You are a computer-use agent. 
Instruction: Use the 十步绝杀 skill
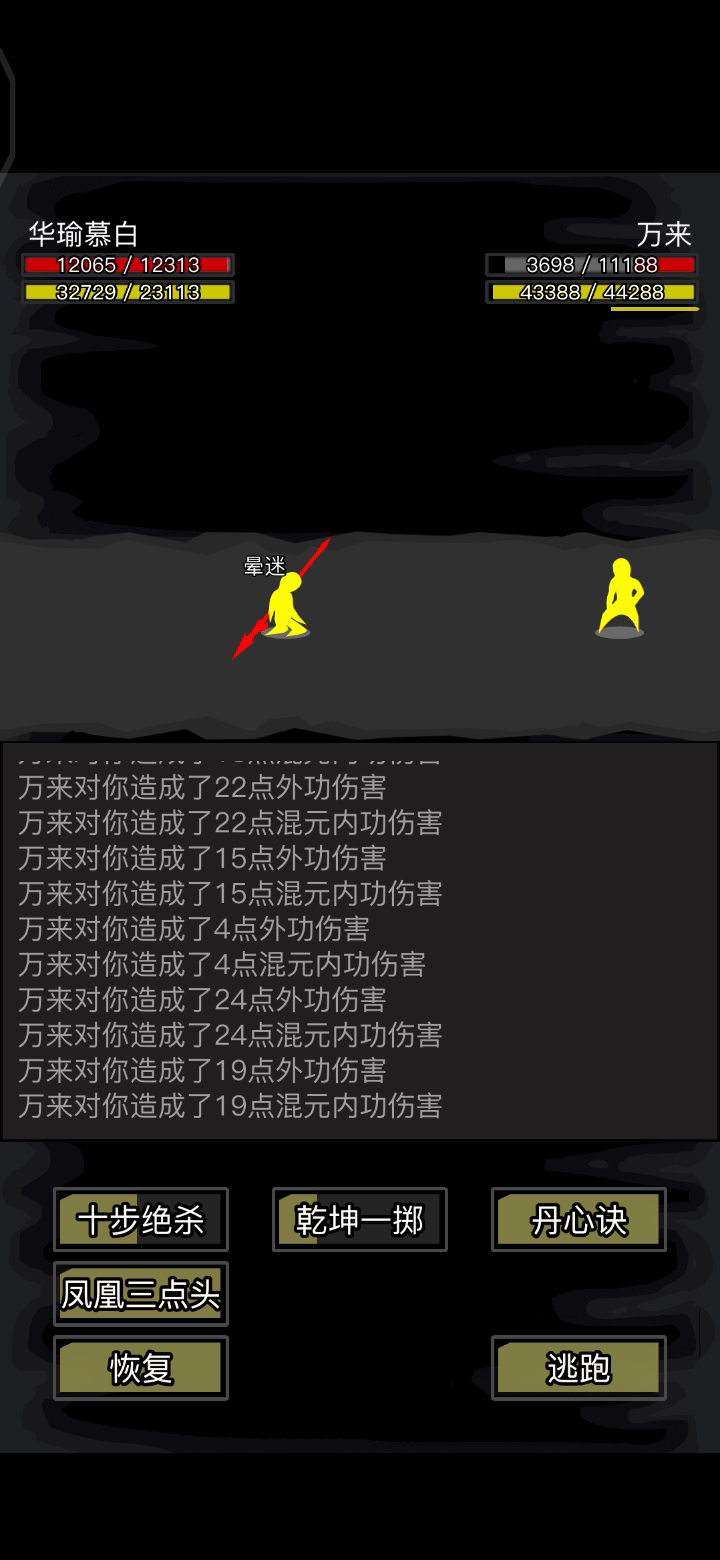click(x=141, y=1220)
